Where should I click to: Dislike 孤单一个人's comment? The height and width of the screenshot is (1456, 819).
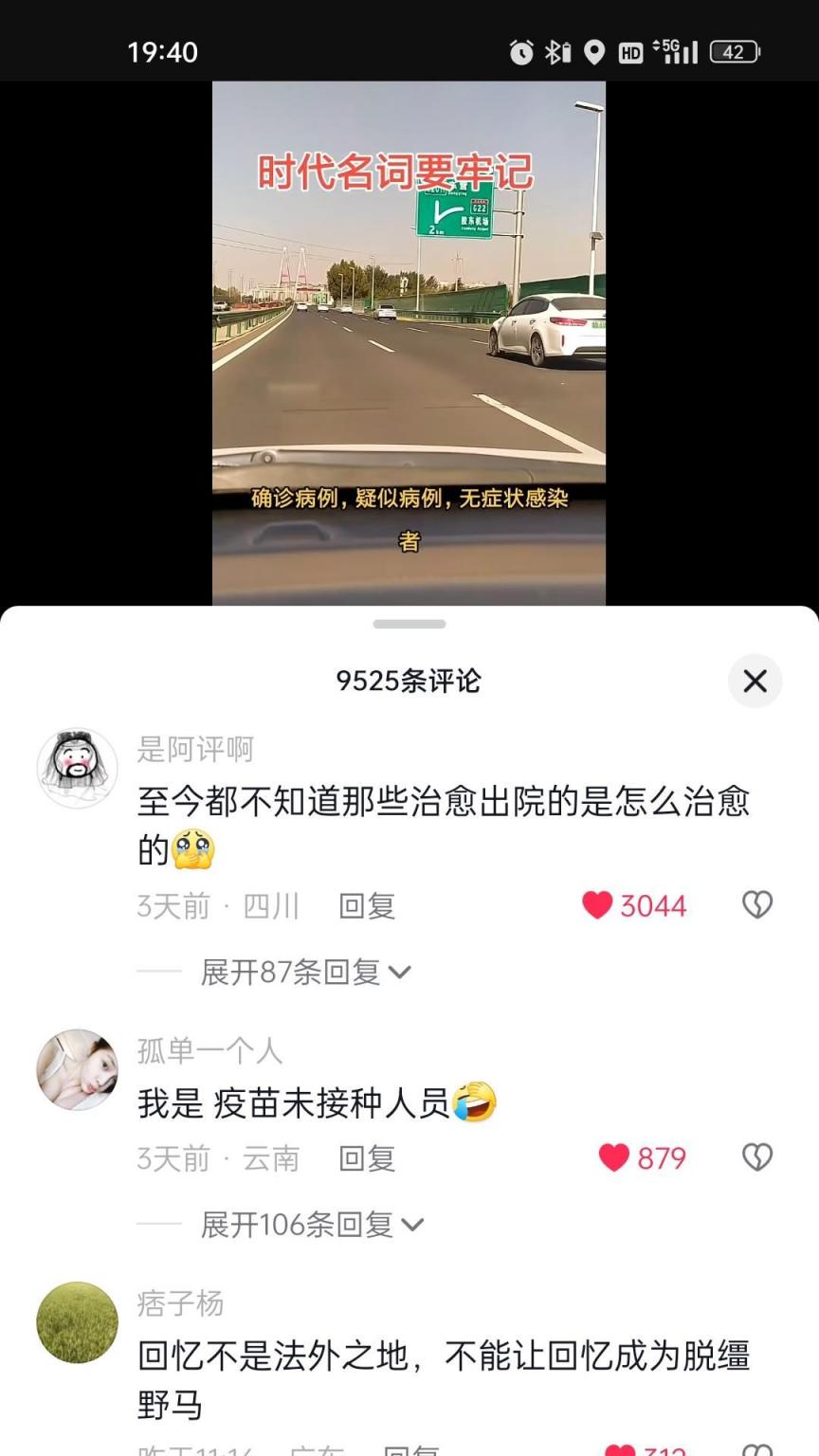click(x=756, y=1157)
